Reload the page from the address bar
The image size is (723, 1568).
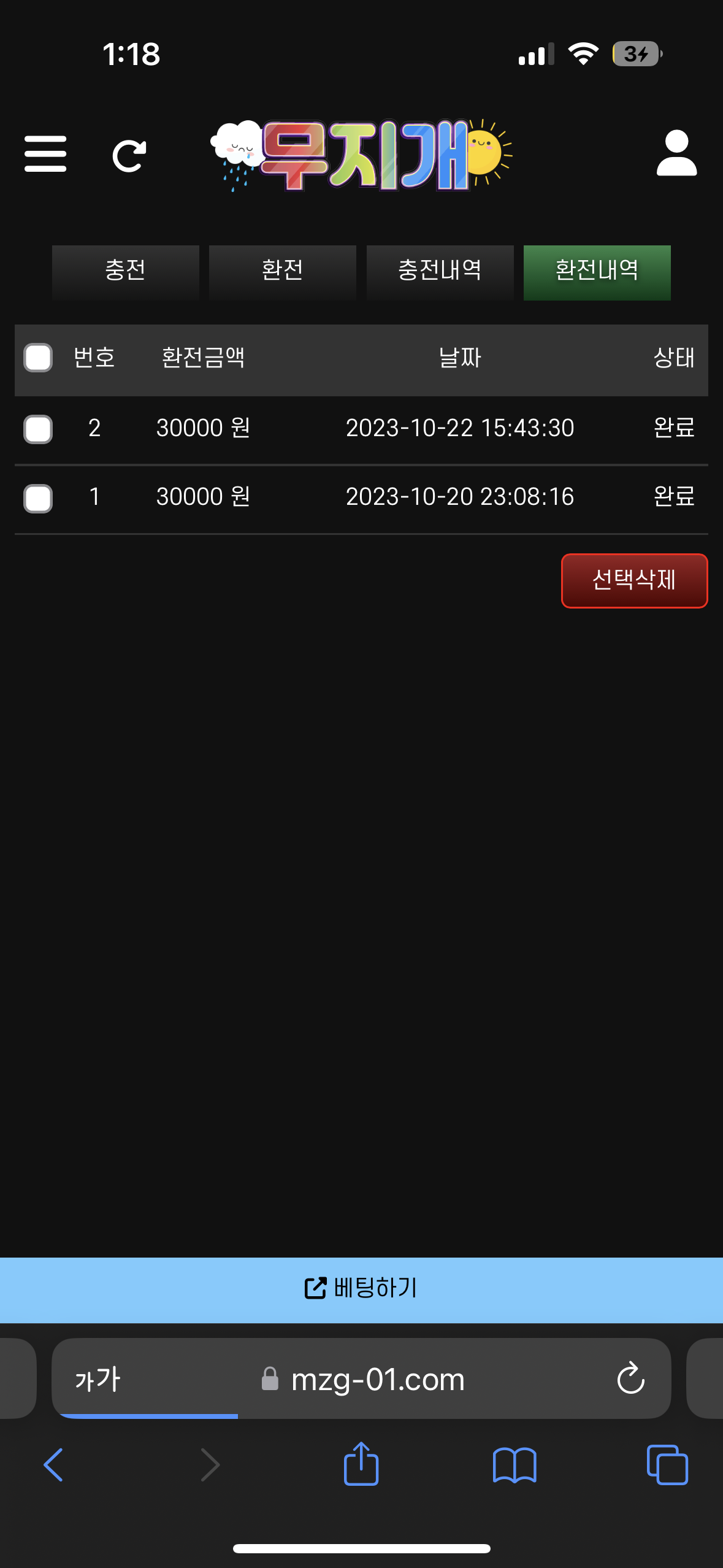[630, 1378]
